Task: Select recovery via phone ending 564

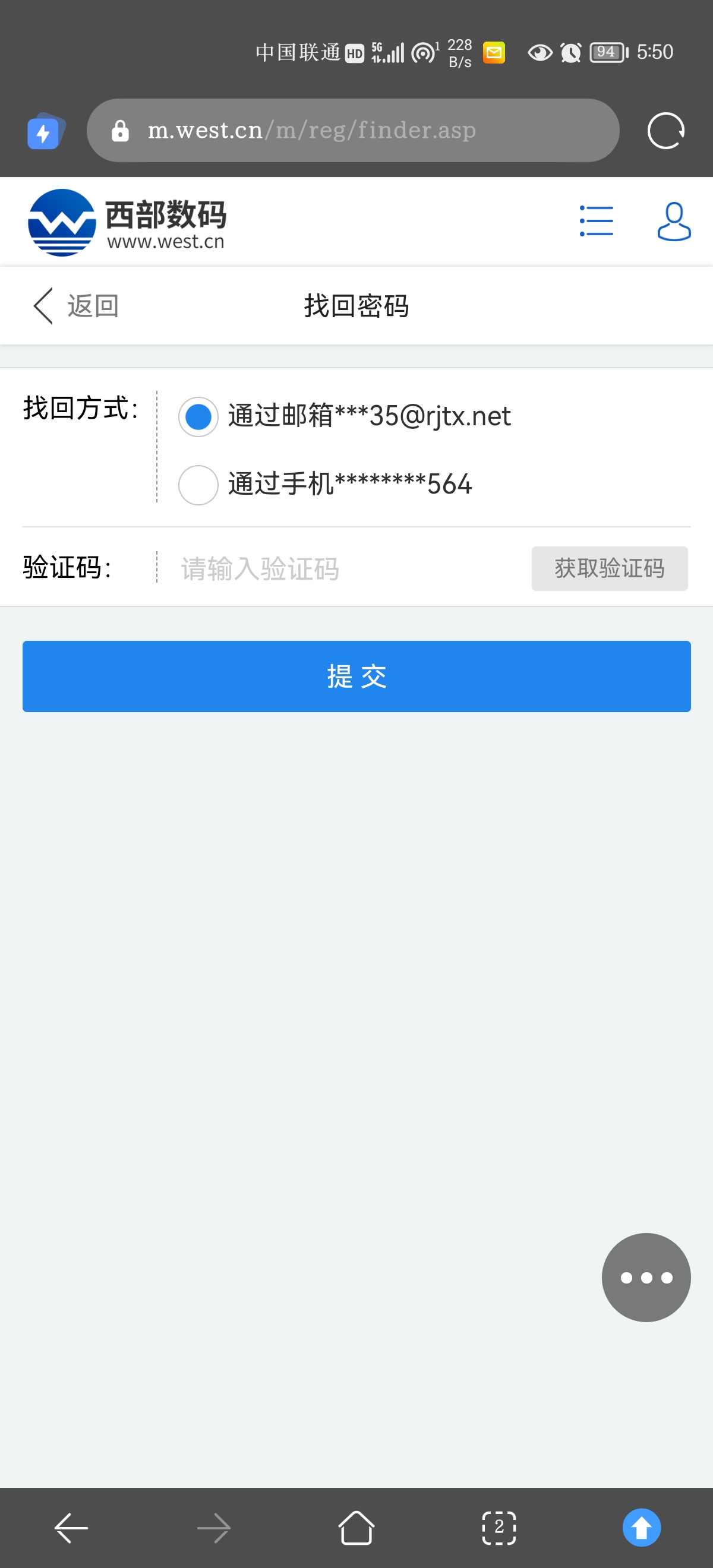Action: [198, 485]
